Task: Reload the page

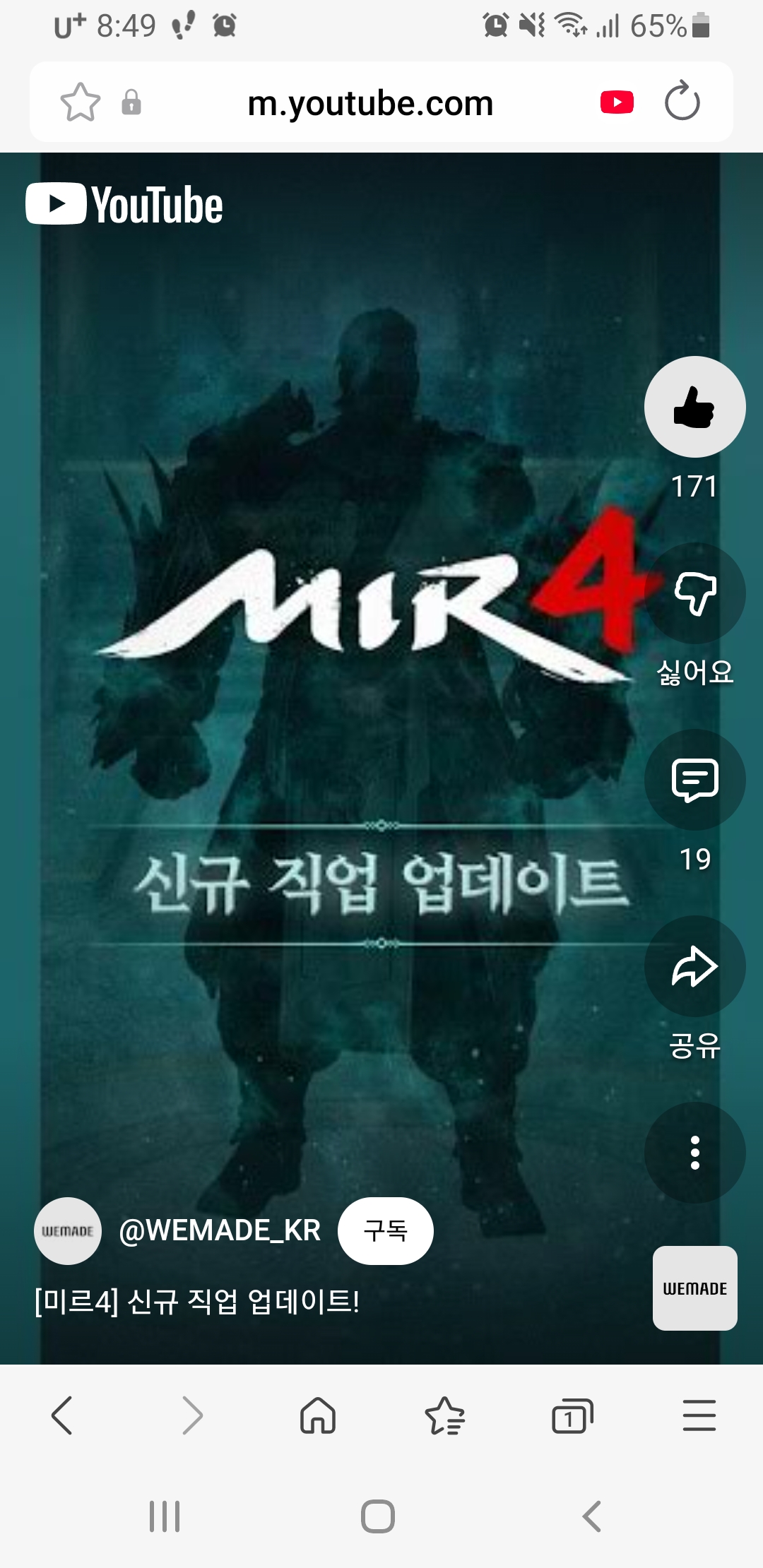Action: [x=682, y=102]
